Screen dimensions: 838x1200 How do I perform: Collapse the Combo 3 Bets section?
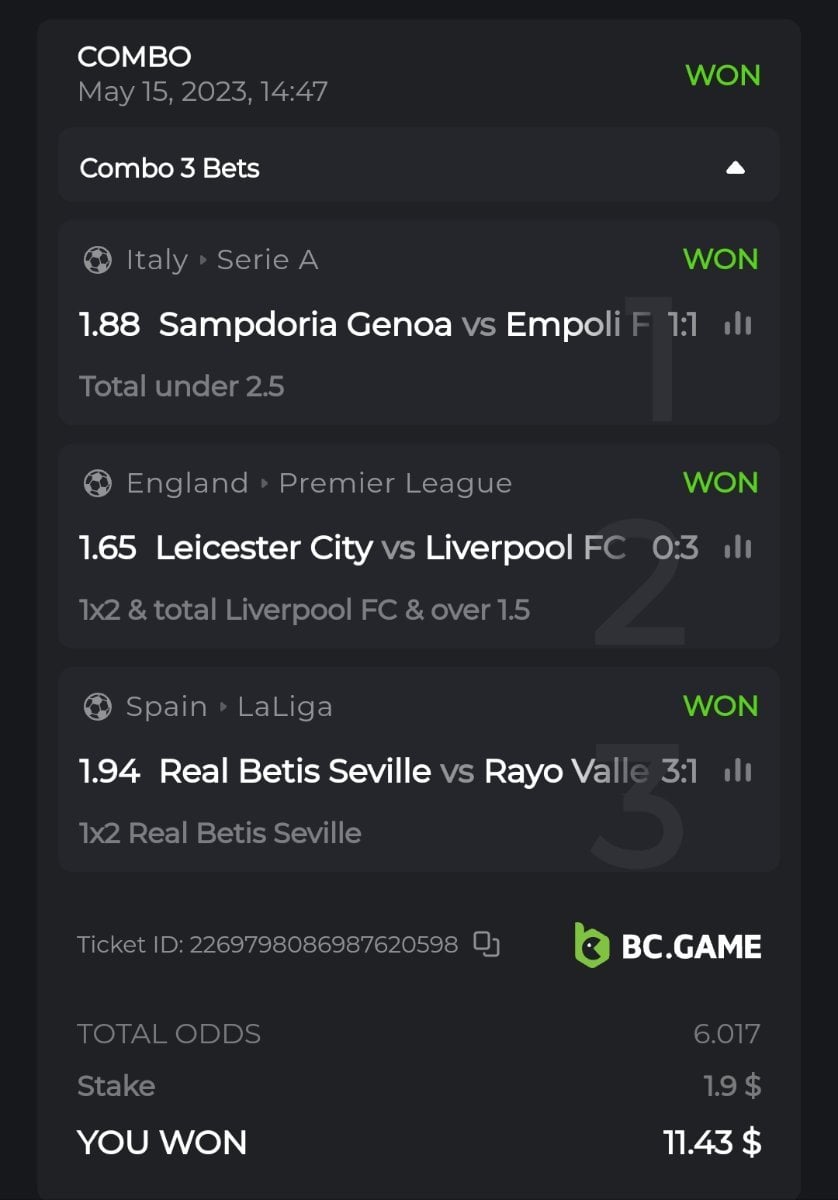click(735, 168)
